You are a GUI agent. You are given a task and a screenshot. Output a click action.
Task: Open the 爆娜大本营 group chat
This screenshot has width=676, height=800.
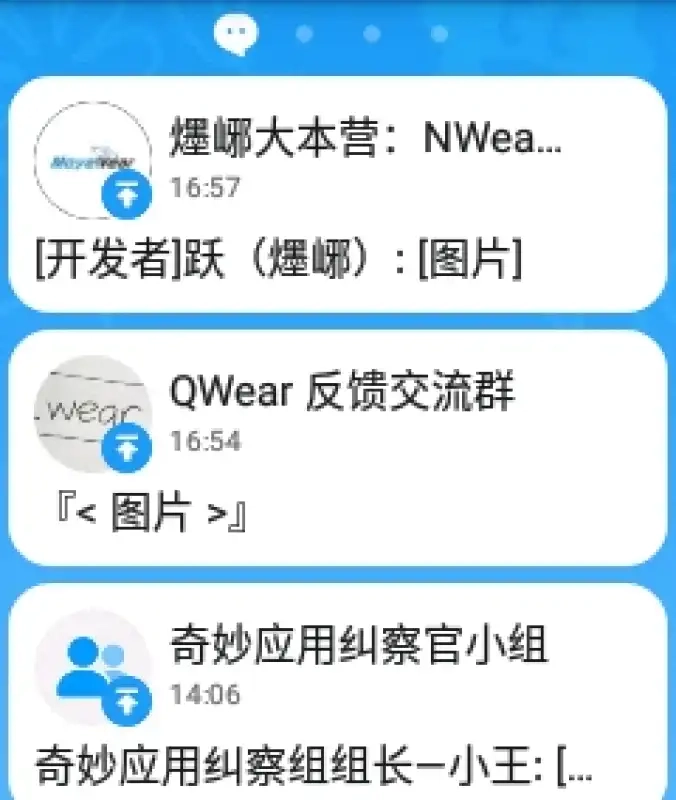point(338,195)
